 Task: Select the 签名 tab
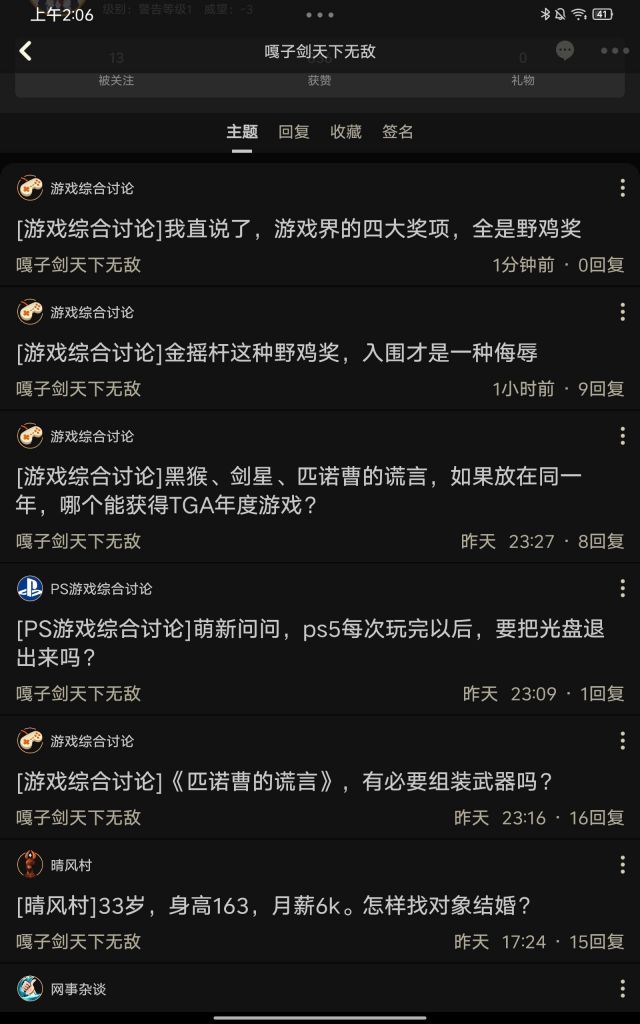(x=398, y=132)
